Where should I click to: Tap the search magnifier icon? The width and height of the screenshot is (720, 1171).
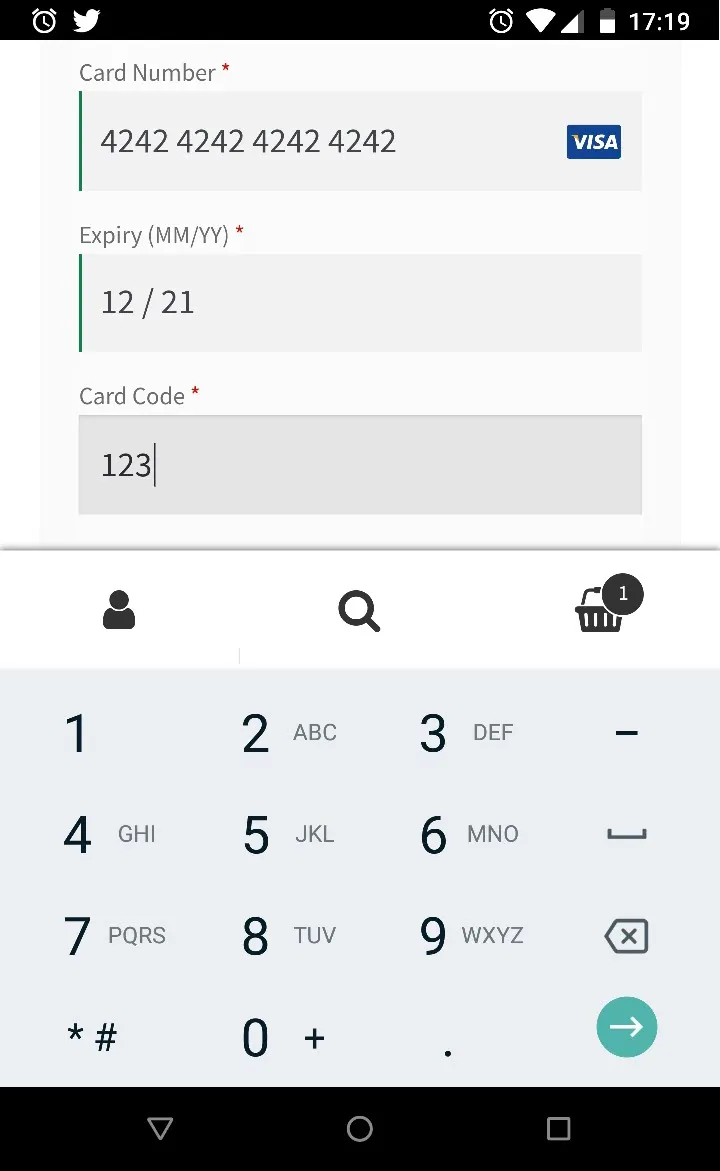tap(359, 611)
